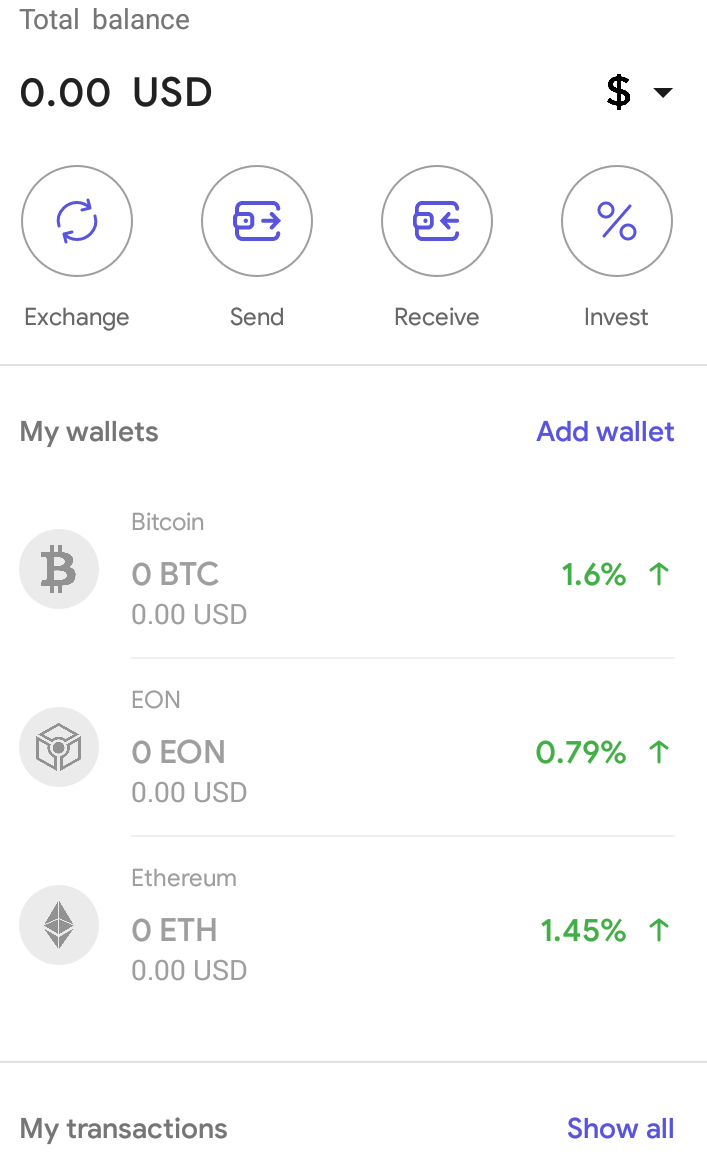This screenshot has height=1167, width=707.
Task: Select the Receive button
Action: click(437, 221)
